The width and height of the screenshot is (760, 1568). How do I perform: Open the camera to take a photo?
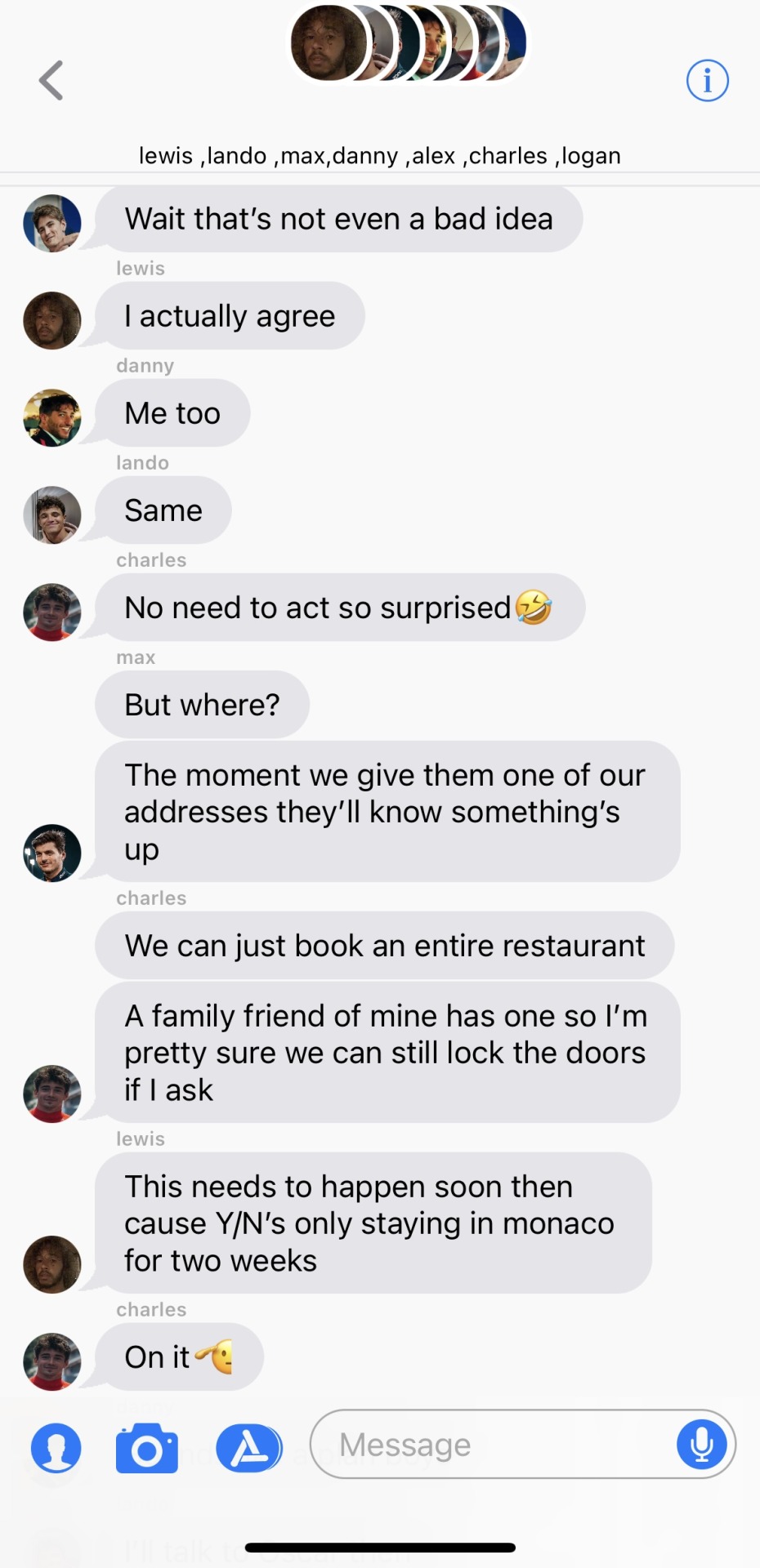tap(147, 1449)
